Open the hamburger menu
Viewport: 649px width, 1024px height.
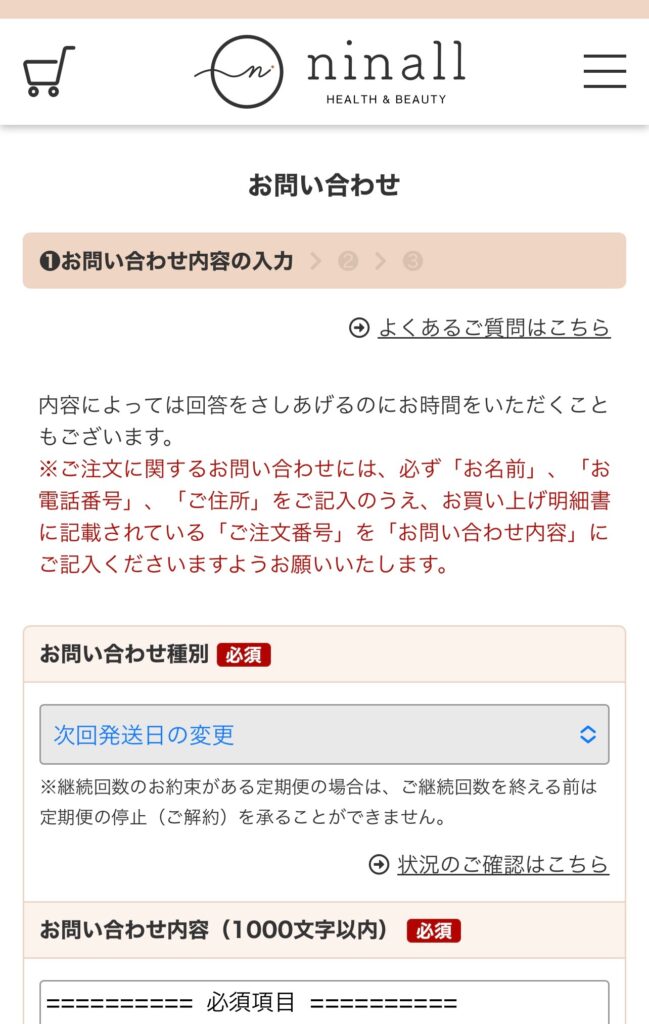pyautogui.click(x=605, y=71)
